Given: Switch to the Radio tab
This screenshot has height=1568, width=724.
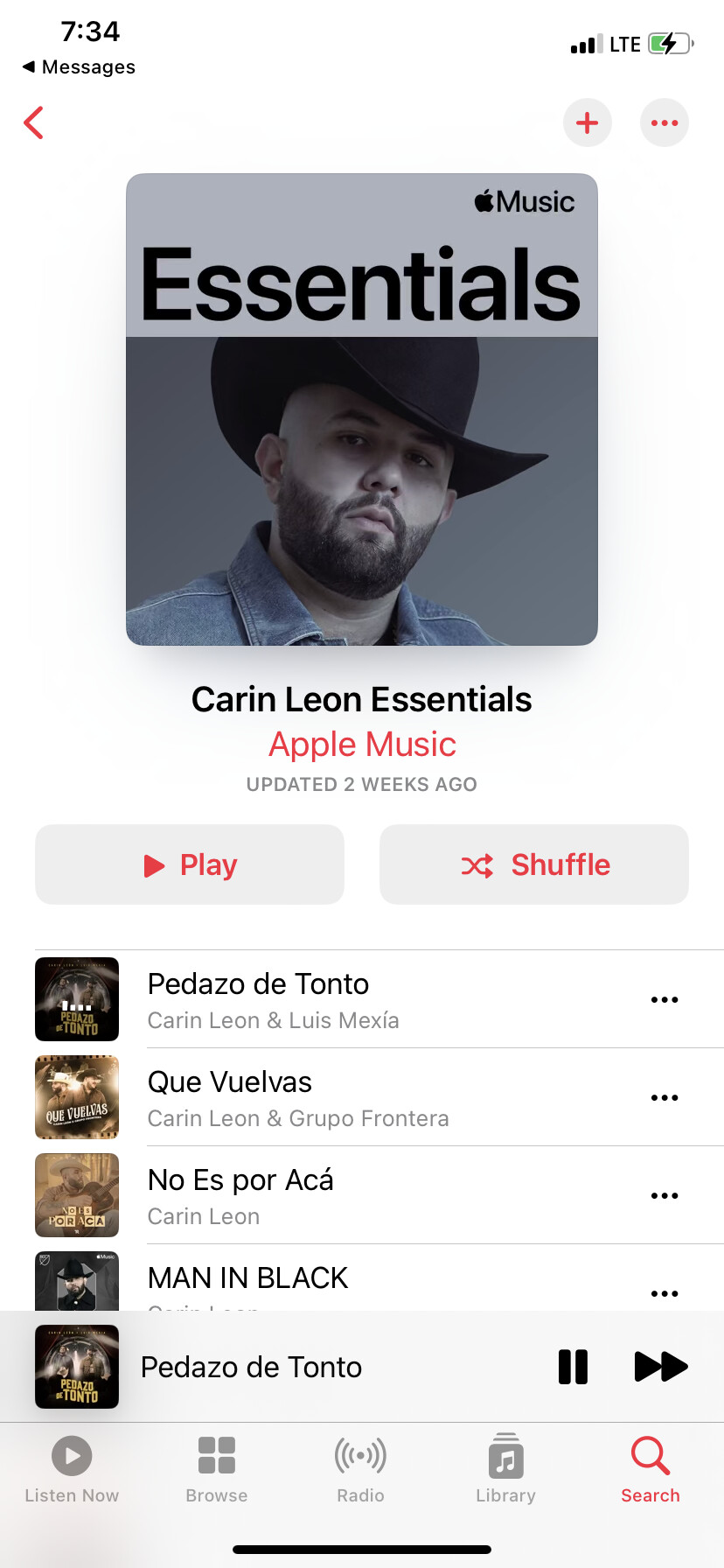Looking at the screenshot, I should [360, 1470].
